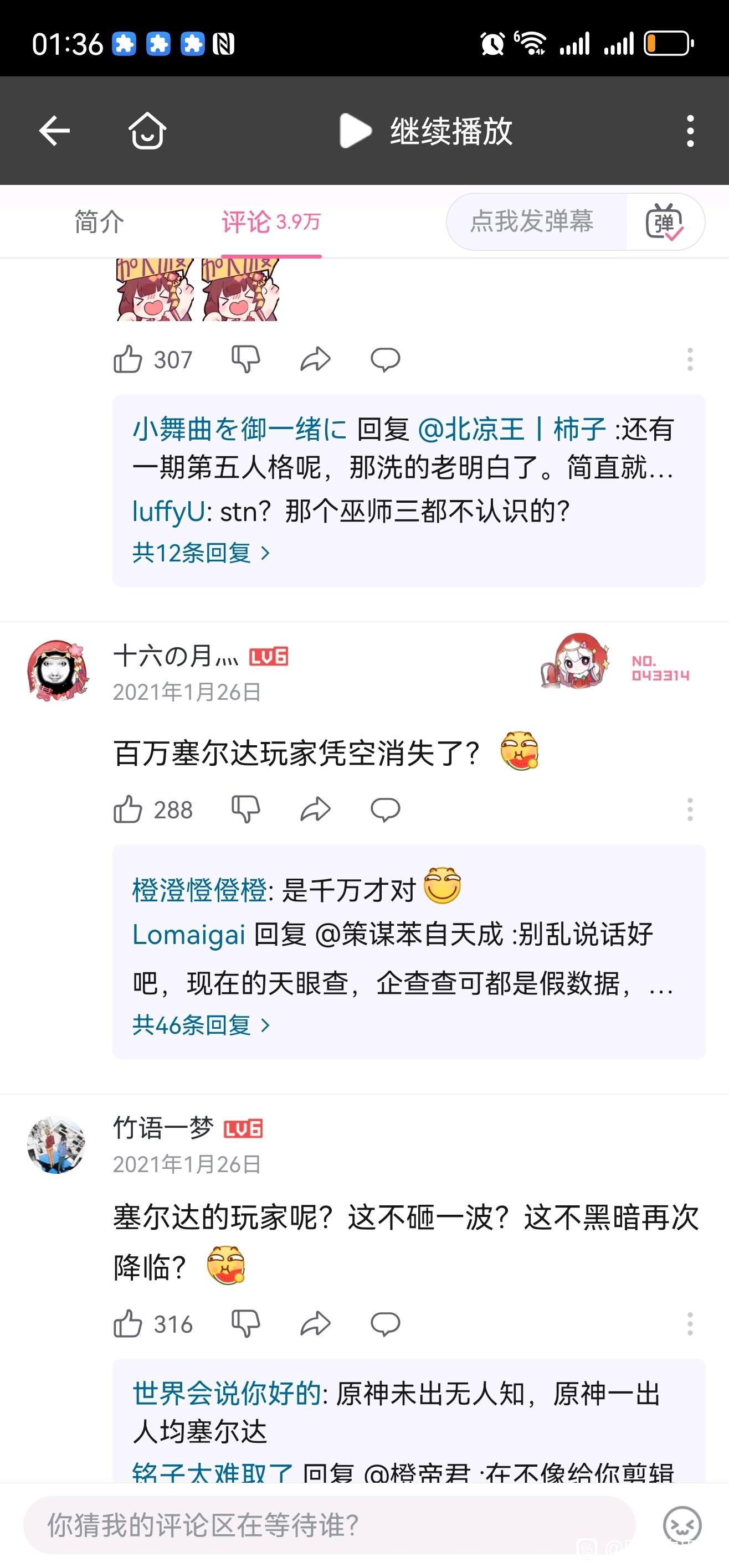Reply to 十六の月's comment
The image size is (729, 1568).
[x=385, y=809]
